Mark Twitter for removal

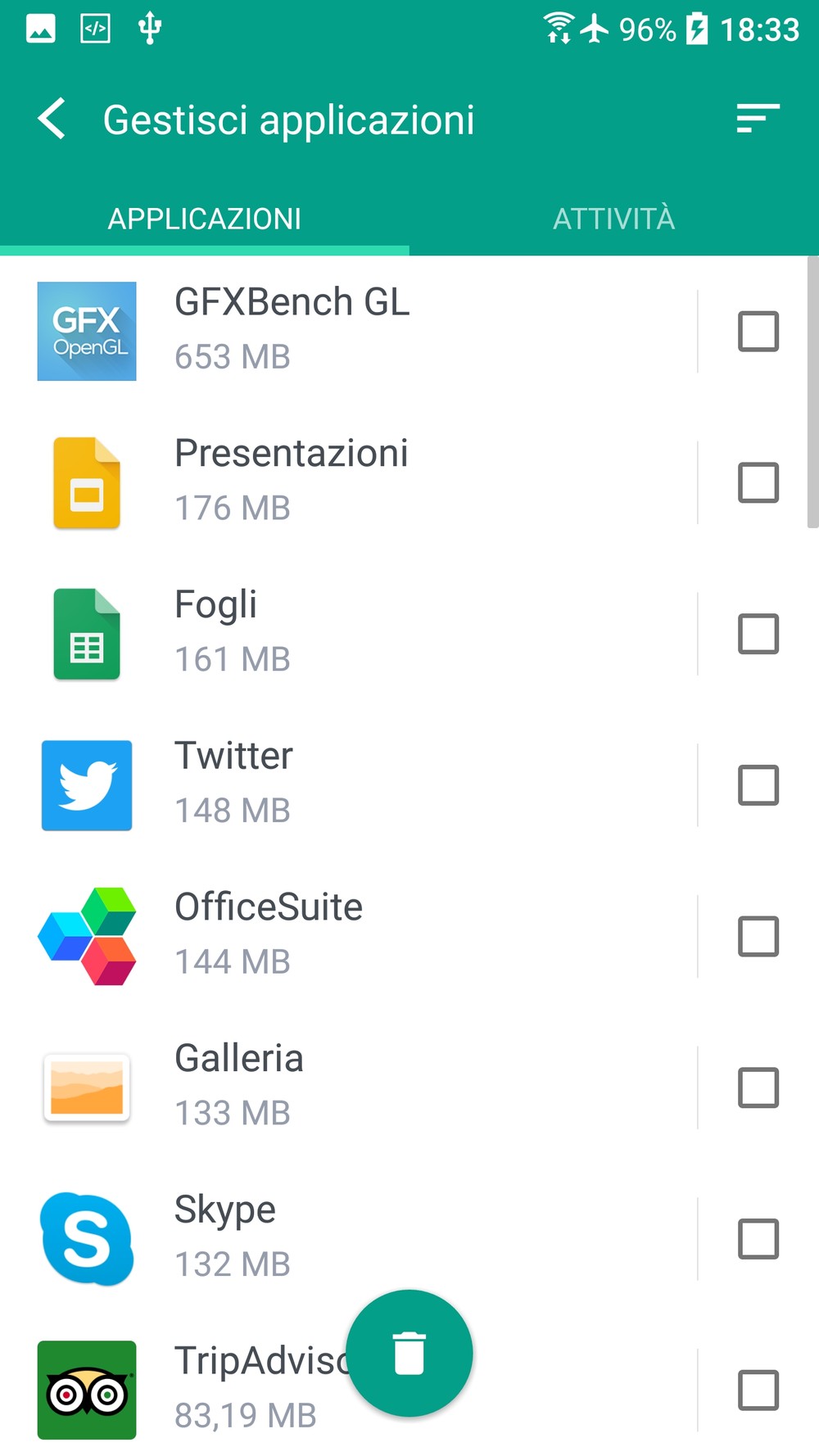[758, 785]
